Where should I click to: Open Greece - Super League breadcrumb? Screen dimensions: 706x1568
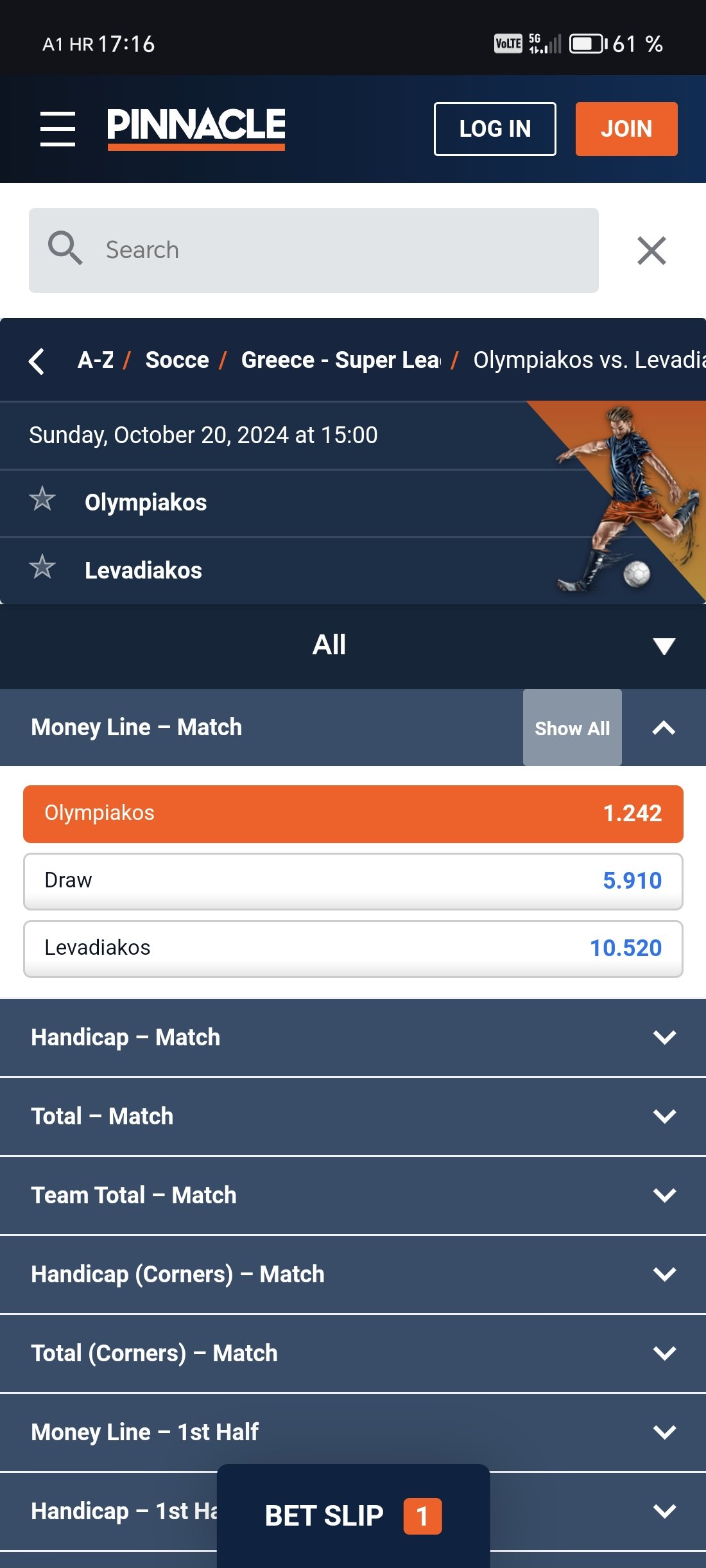pyautogui.click(x=341, y=360)
